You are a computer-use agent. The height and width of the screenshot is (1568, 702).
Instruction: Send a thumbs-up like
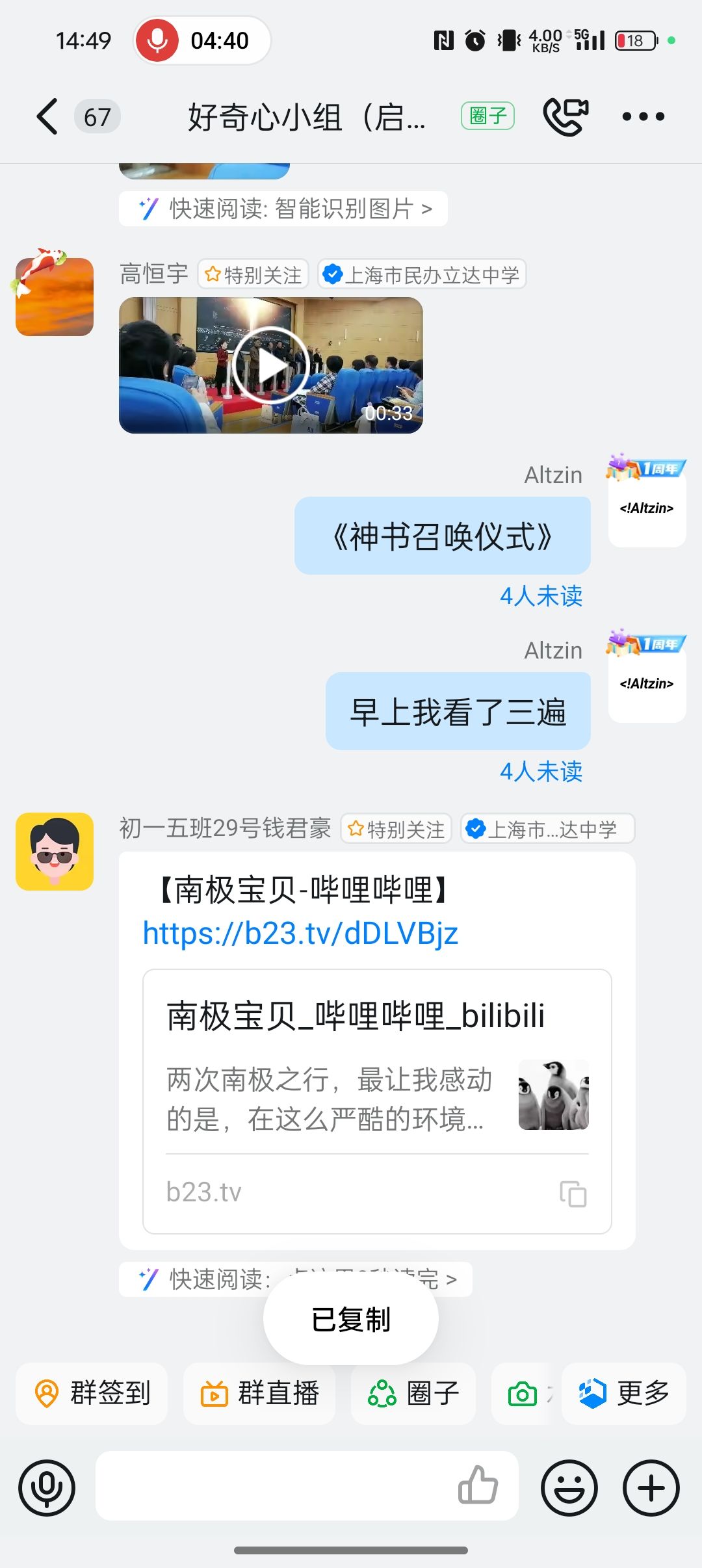coord(478,1485)
